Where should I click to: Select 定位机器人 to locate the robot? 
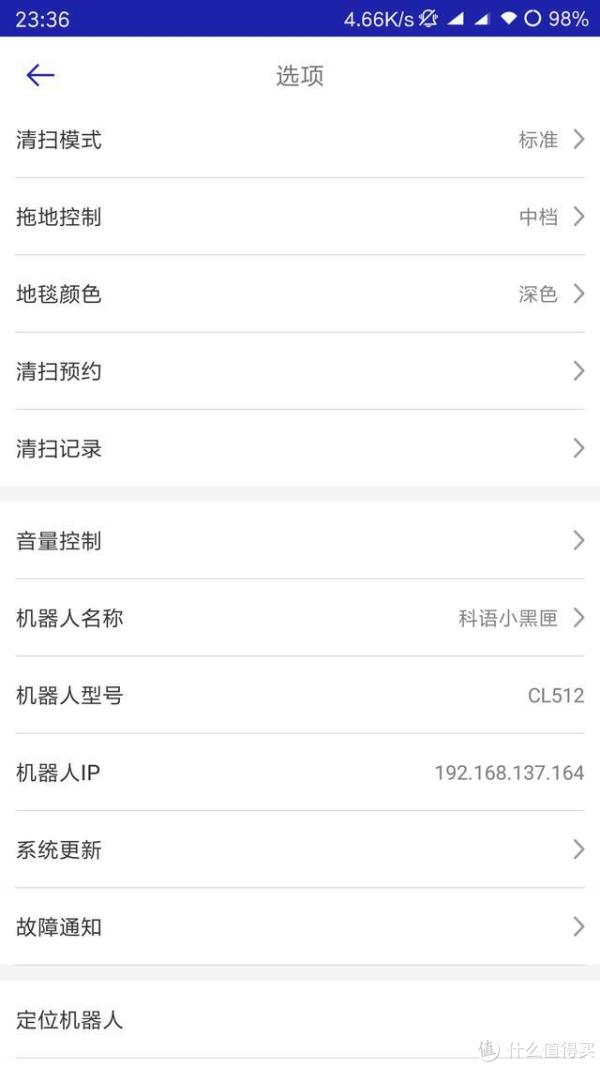click(x=300, y=1020)
